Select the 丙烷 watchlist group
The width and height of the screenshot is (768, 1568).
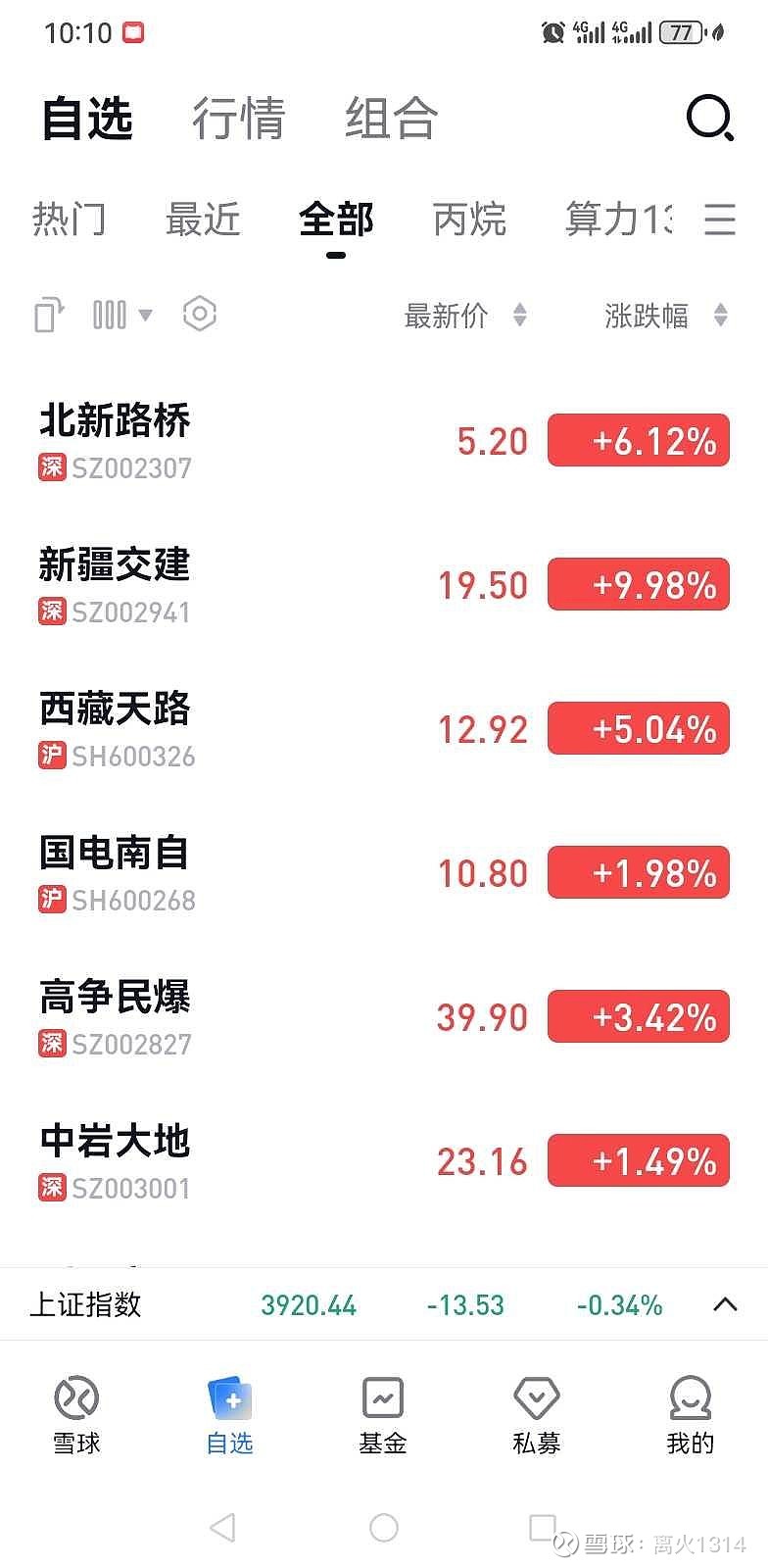pyautogui.click(x=469, y=220)
